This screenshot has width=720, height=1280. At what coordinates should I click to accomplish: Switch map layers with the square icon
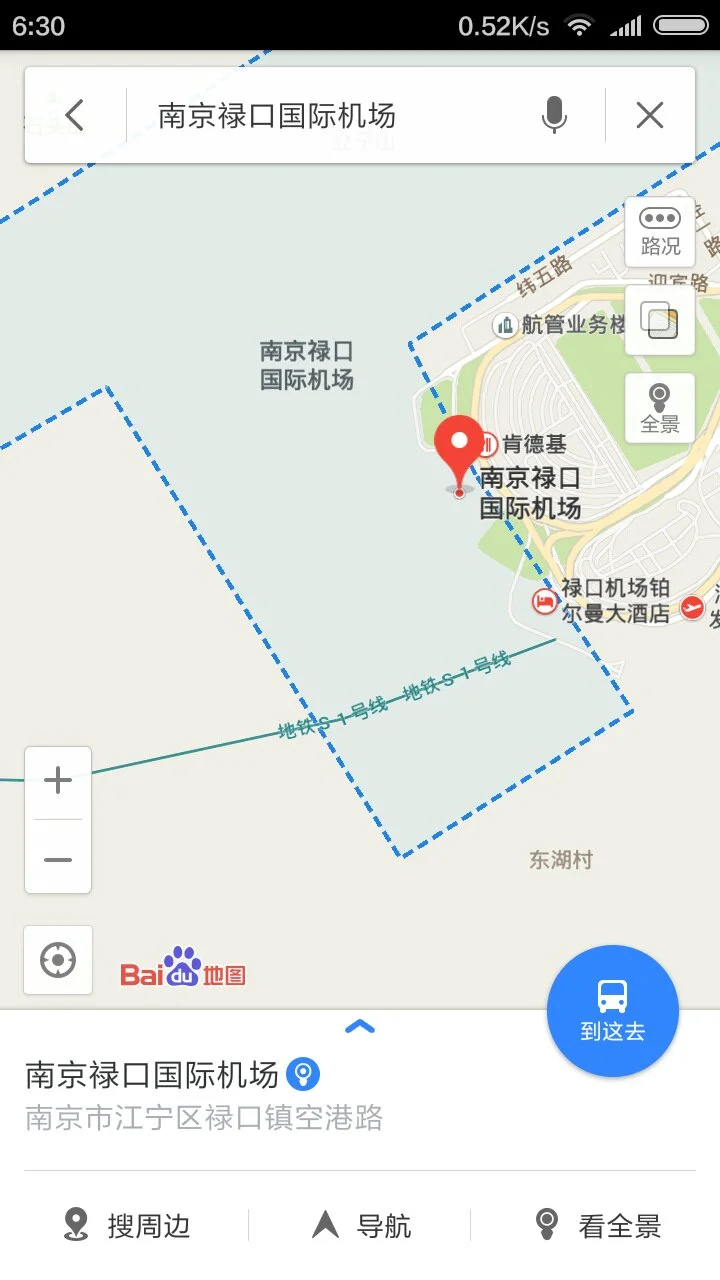pyautogui.click(x=659, y=322)
